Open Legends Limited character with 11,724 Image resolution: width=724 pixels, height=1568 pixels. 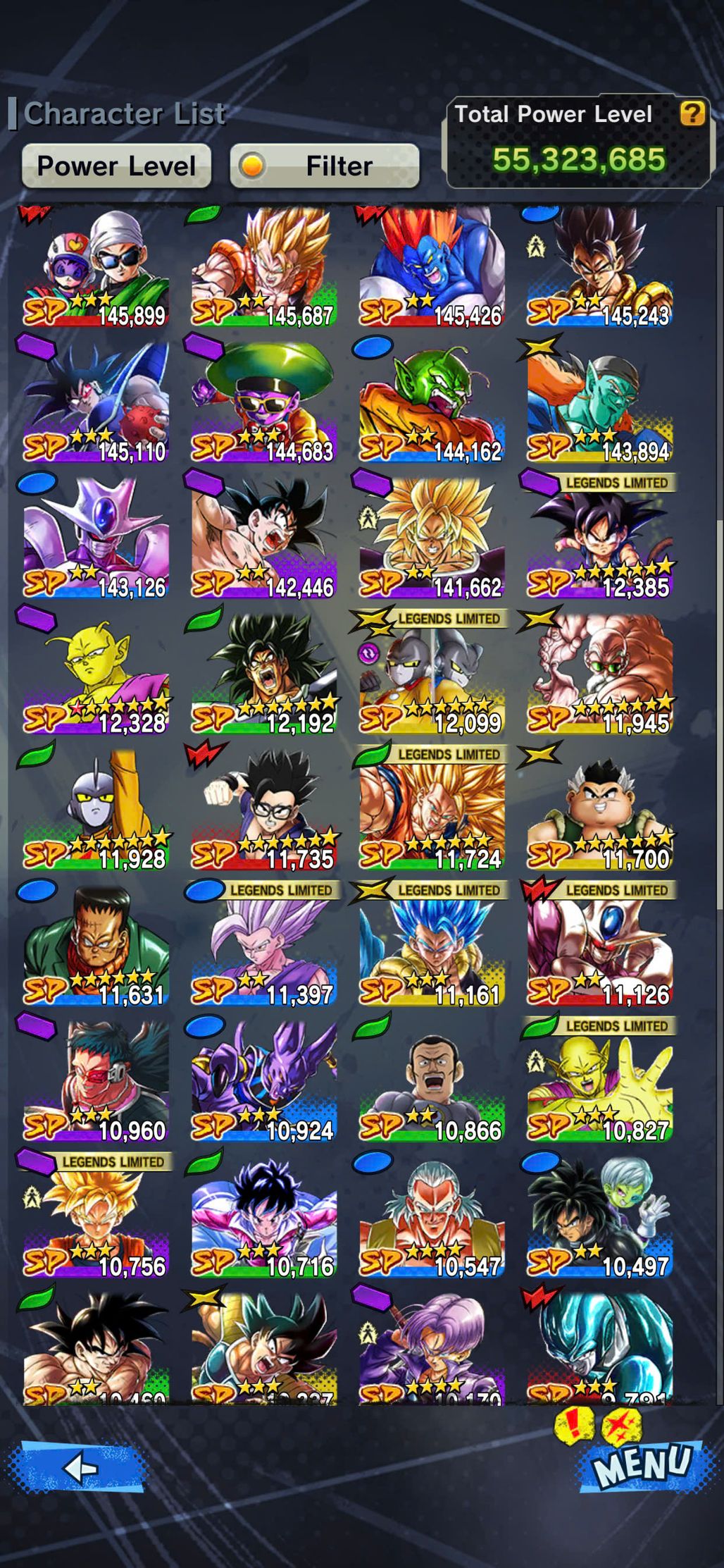point(432,811)
